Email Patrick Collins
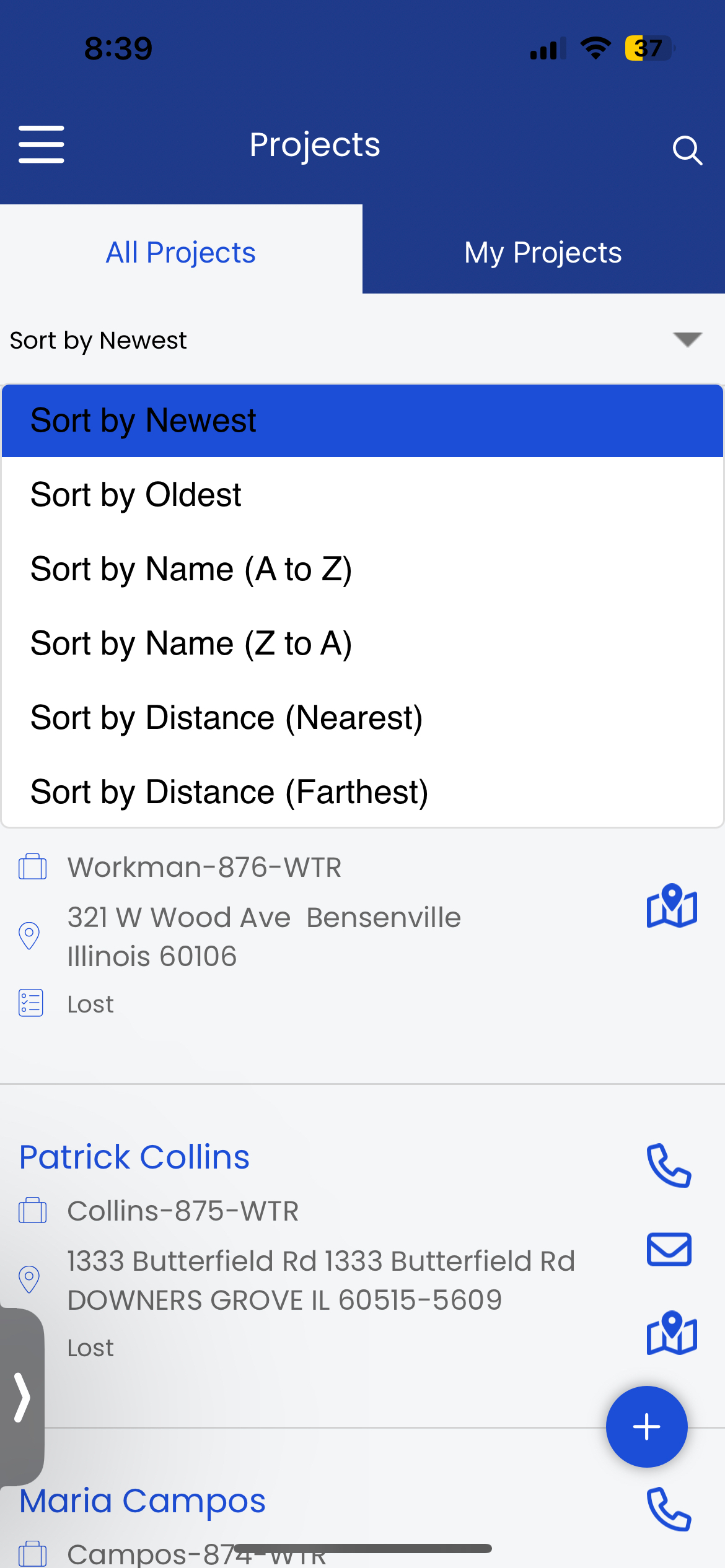This screenshot has height=1568, width=725. click(669, 1249)
